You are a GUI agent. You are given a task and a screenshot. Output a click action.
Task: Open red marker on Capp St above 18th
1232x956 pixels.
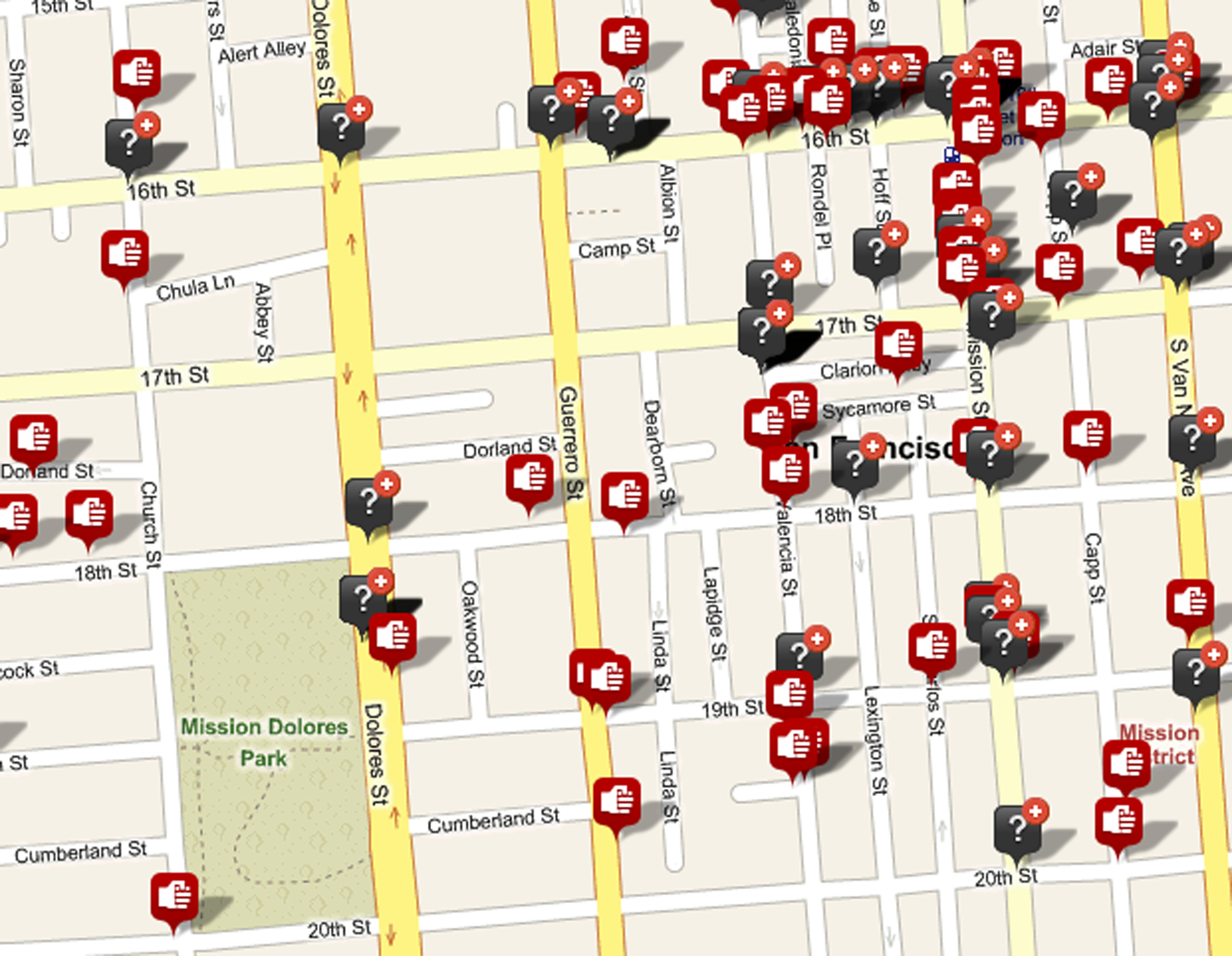click(1087, 434)
